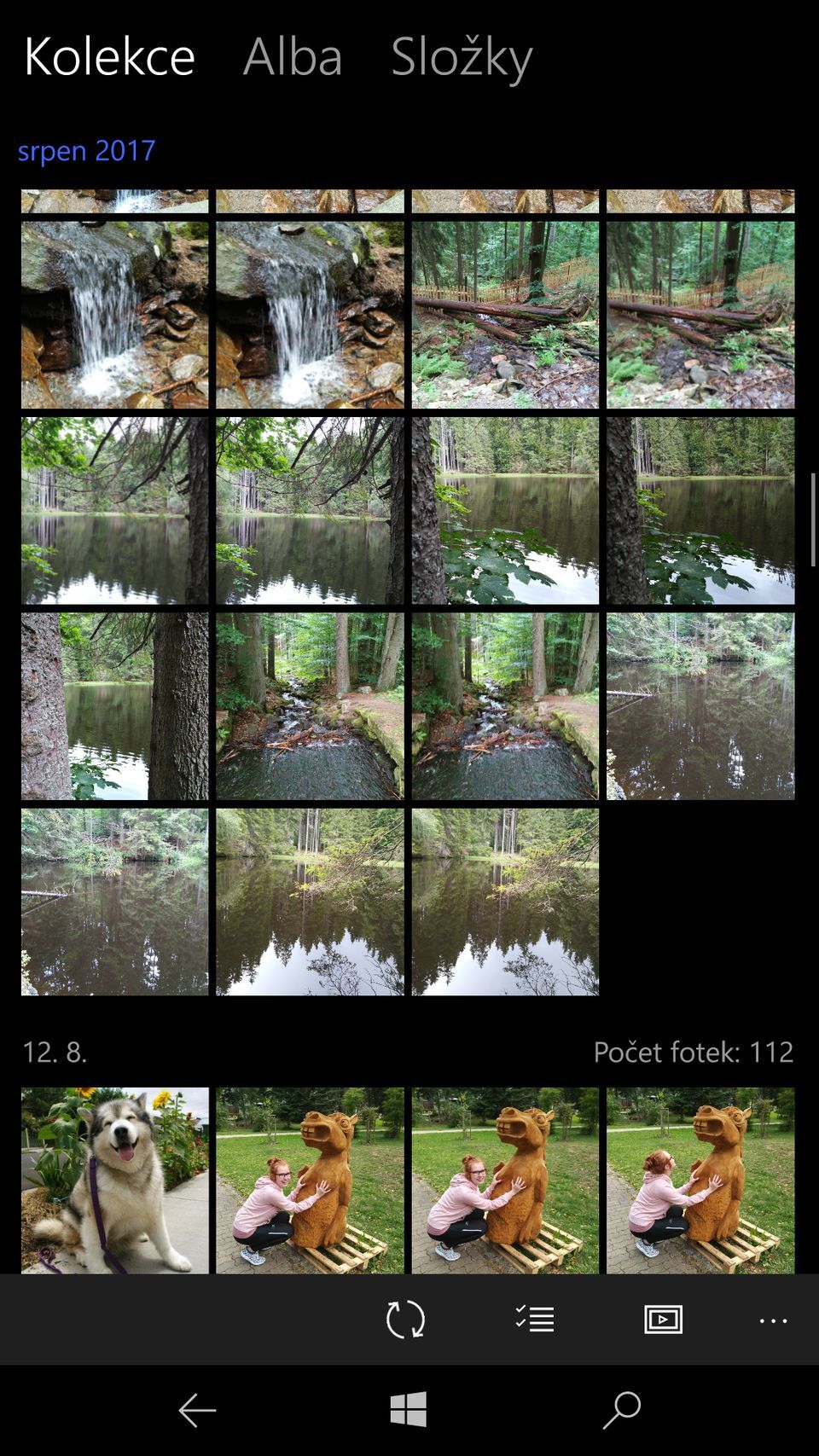Switch to the Složky tab
The height and width of the screenshot is (1456, 819).
462,58
